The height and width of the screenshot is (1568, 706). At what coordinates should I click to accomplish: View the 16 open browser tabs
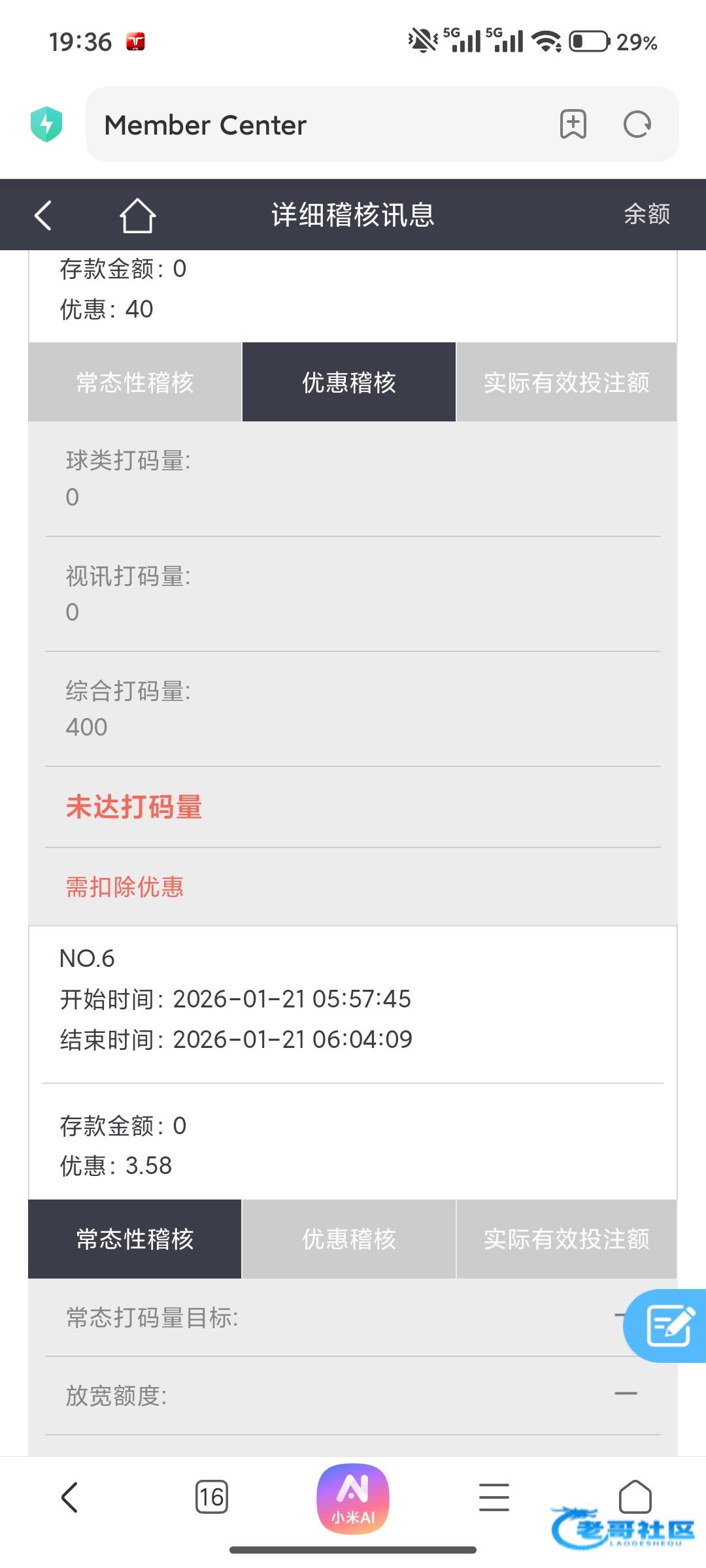[212, 1497]
